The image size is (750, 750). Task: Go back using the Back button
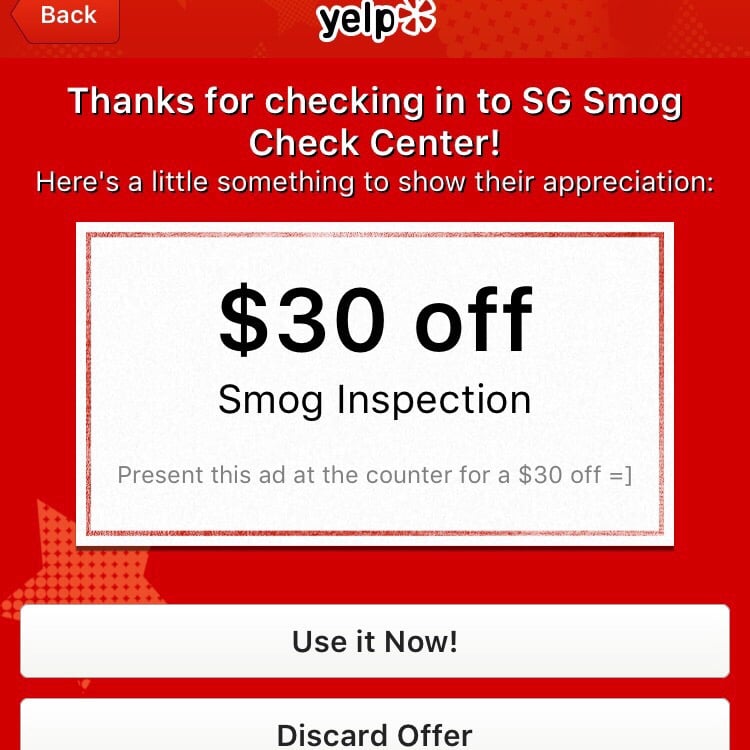point(65,17)
